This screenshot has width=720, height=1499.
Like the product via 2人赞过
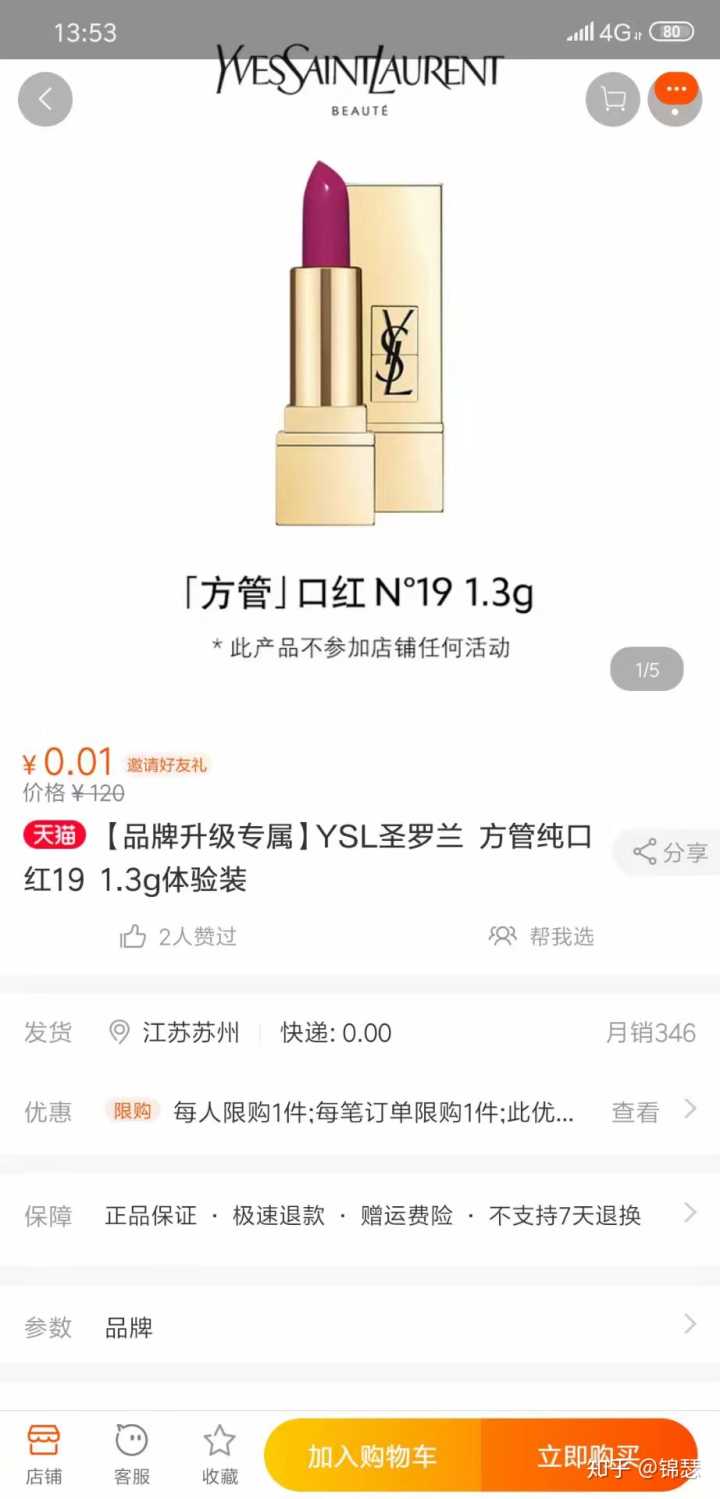(x=178, y=936)
